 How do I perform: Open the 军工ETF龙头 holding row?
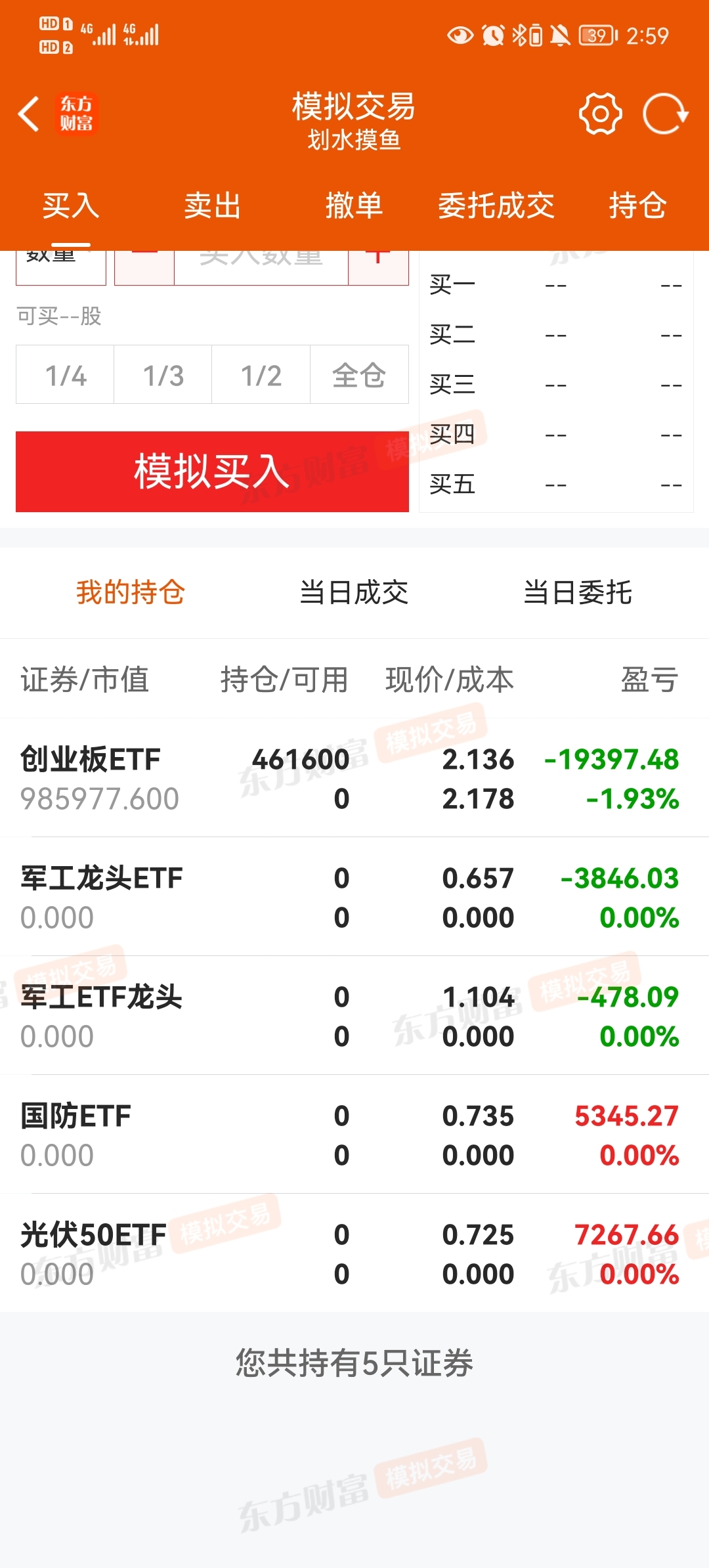(x=354, y=1016)
